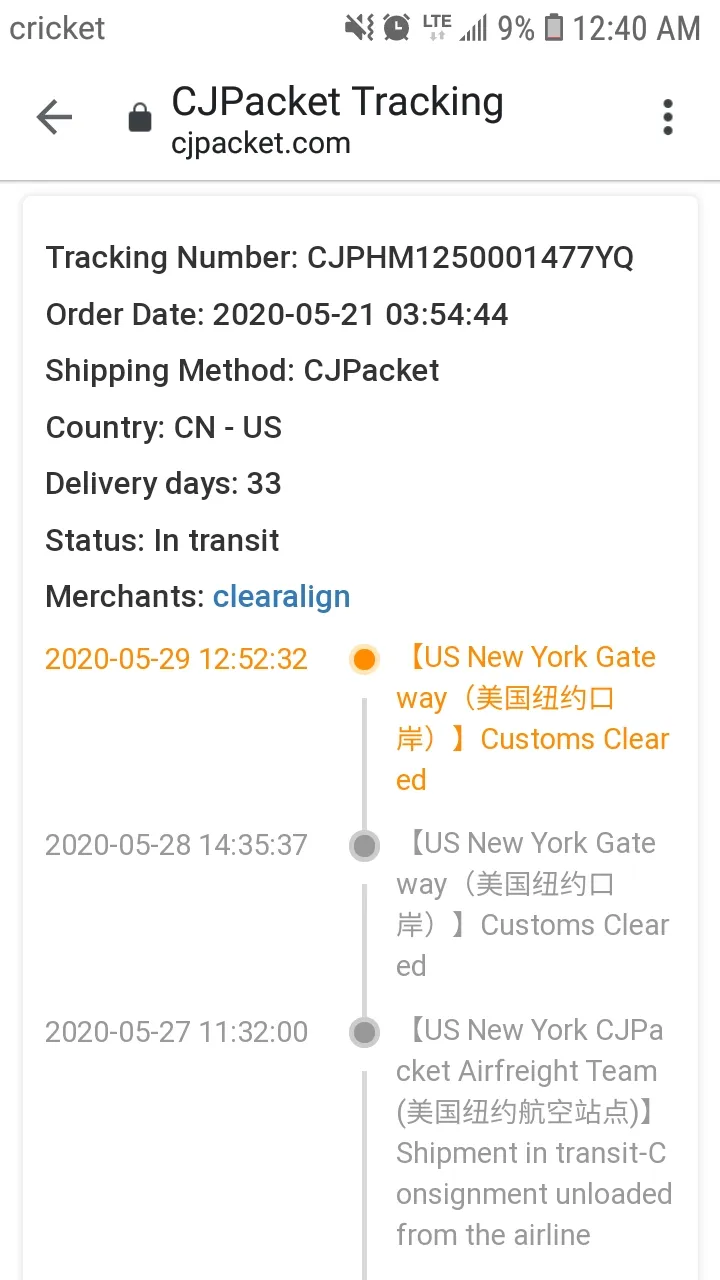Screen dimensions: 720x1280
Task: Open the clearalign merchant link
Action: pyautogui.click(x=281, y=597)
